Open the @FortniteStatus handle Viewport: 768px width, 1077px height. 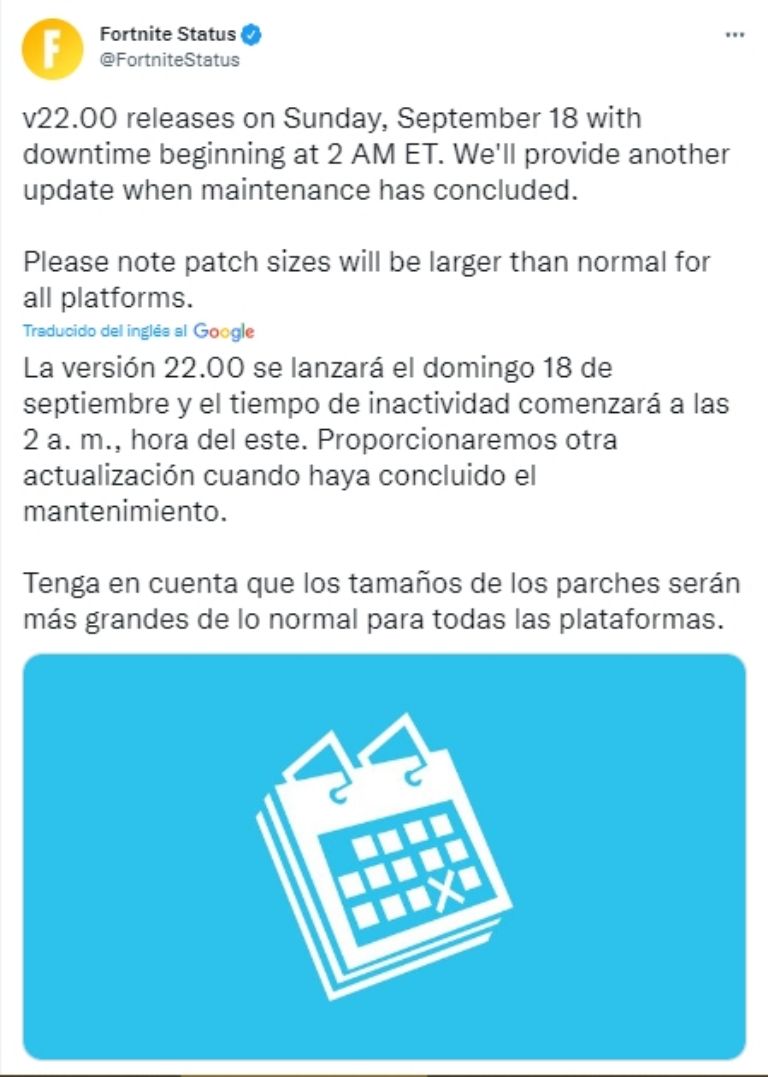point(169,59)
